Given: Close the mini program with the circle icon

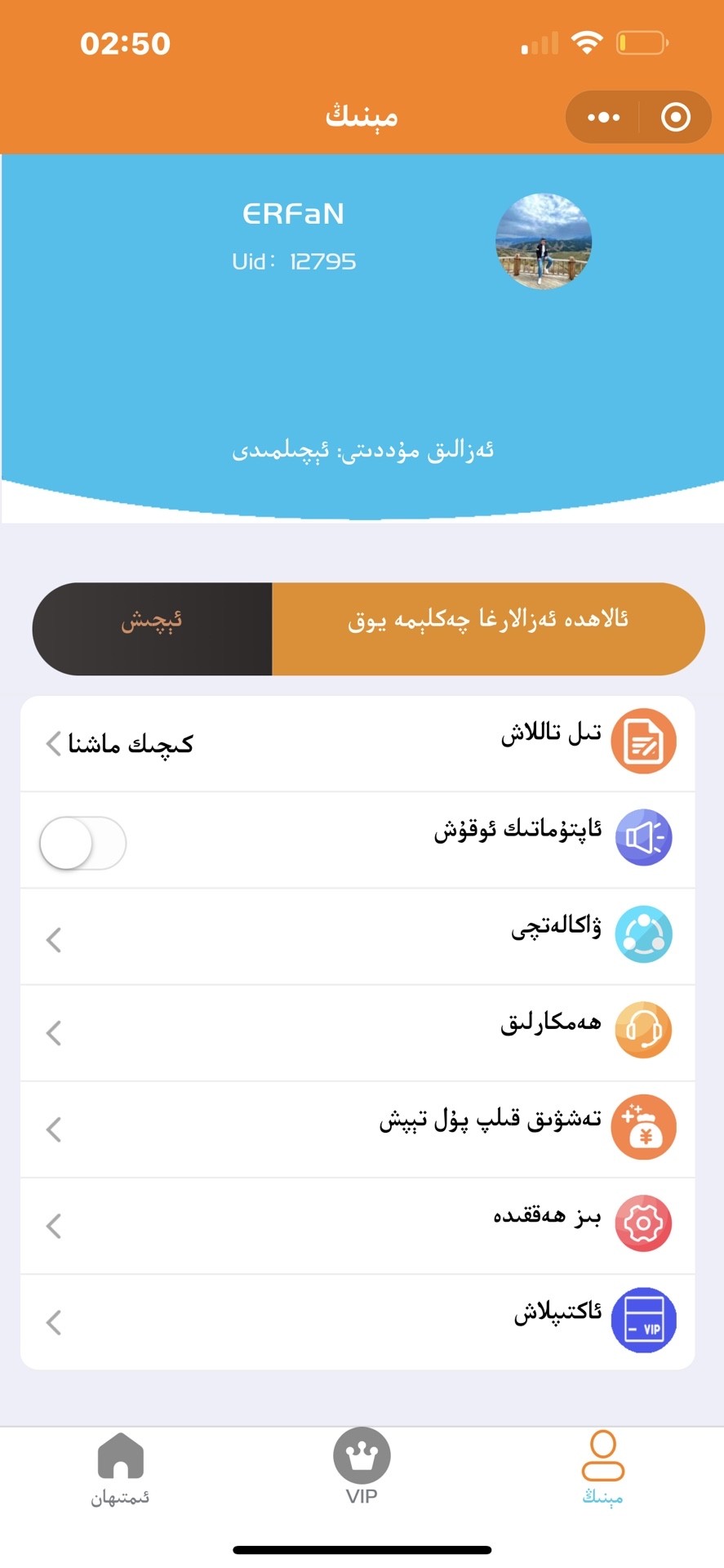Looking at the screenshot, I should 675,118.
